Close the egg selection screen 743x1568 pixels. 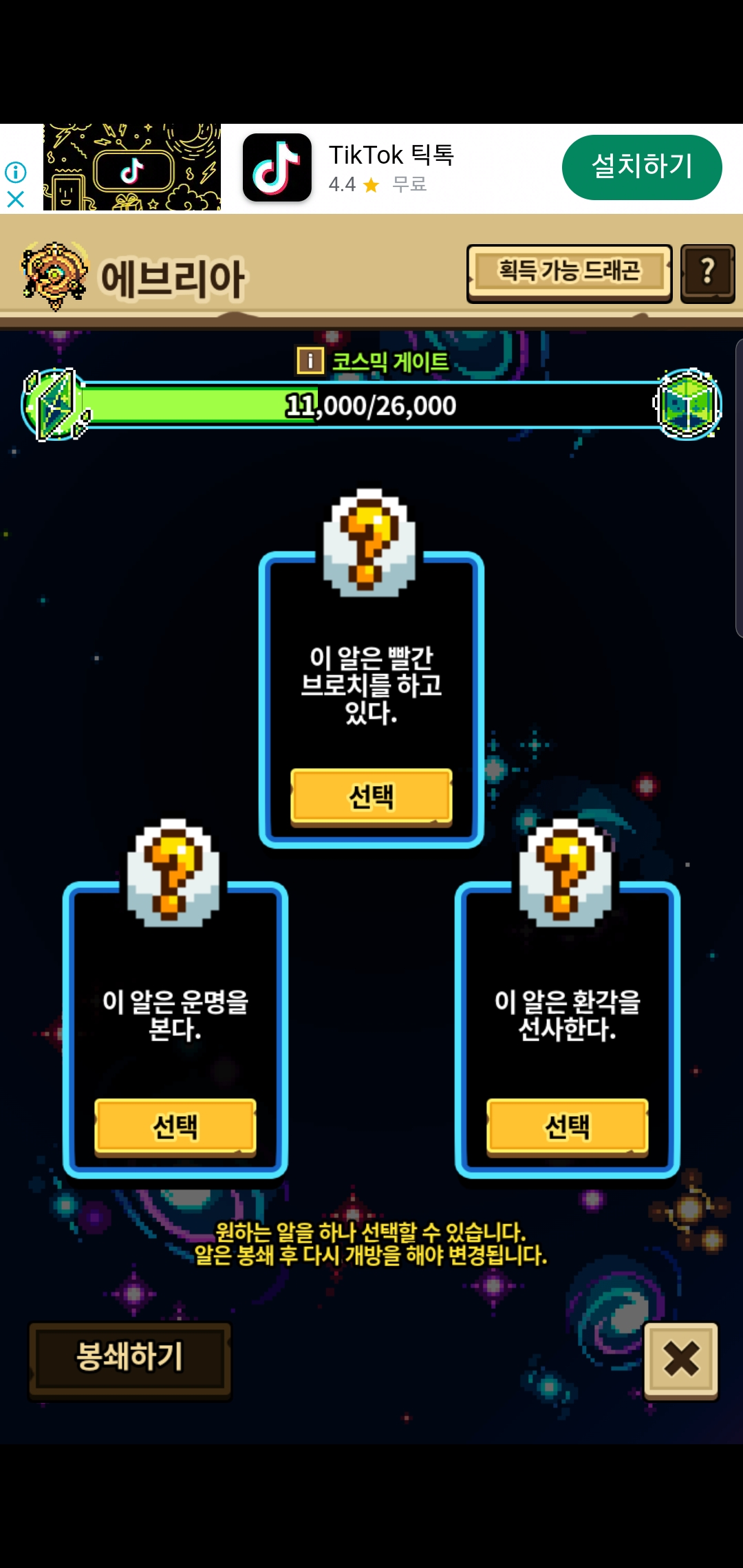(x=680, y=1359)
